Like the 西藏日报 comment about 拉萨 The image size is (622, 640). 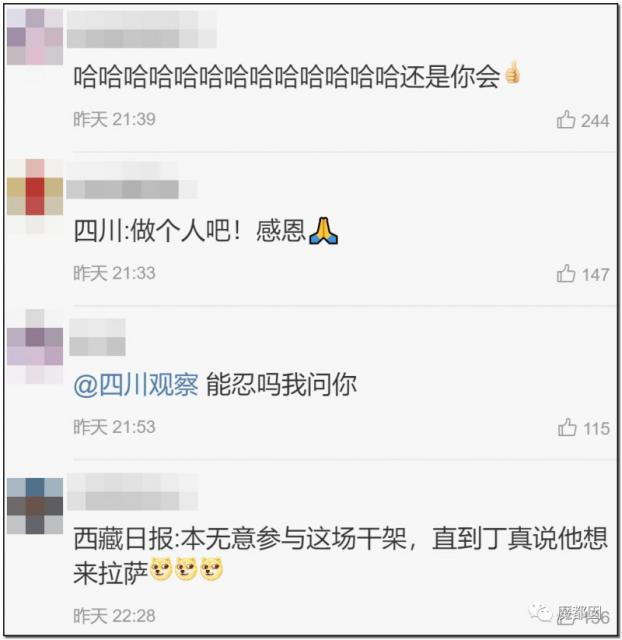[x=567, y=616]
